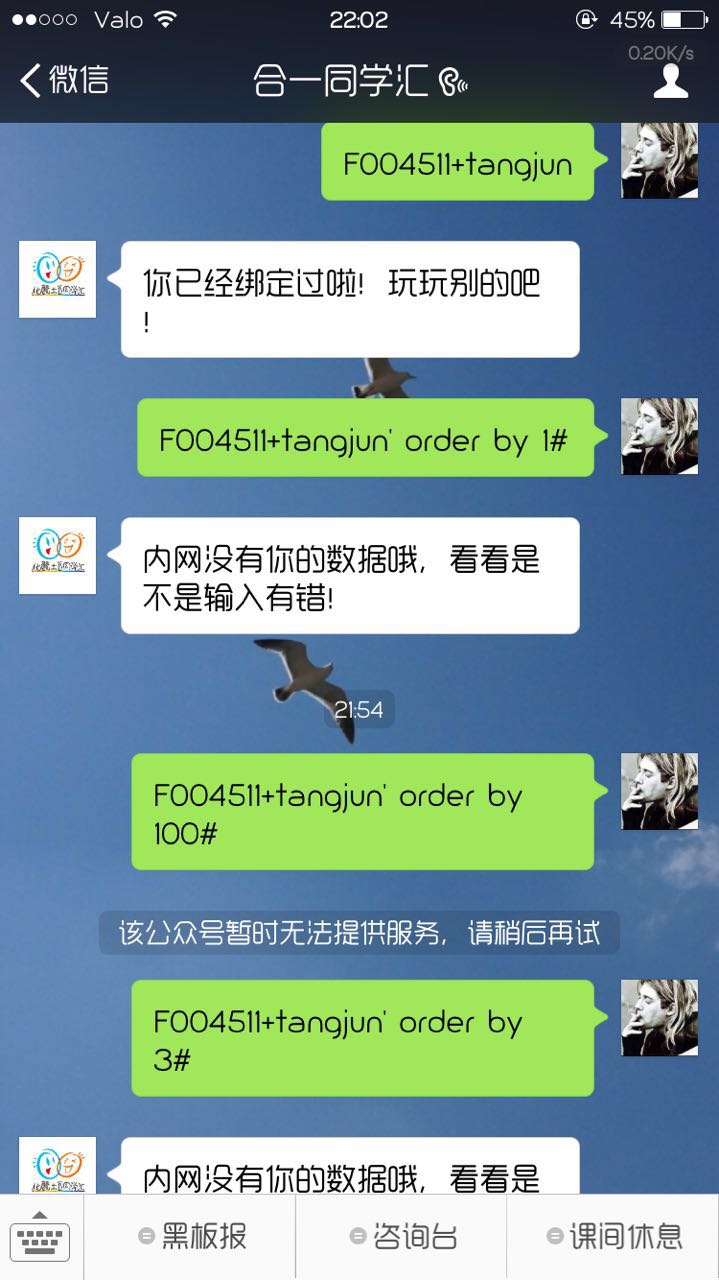Tap the official account avatar beside 你已经绑定过啦
Screen dimensions: 719x1280
[x=58, y=279]
